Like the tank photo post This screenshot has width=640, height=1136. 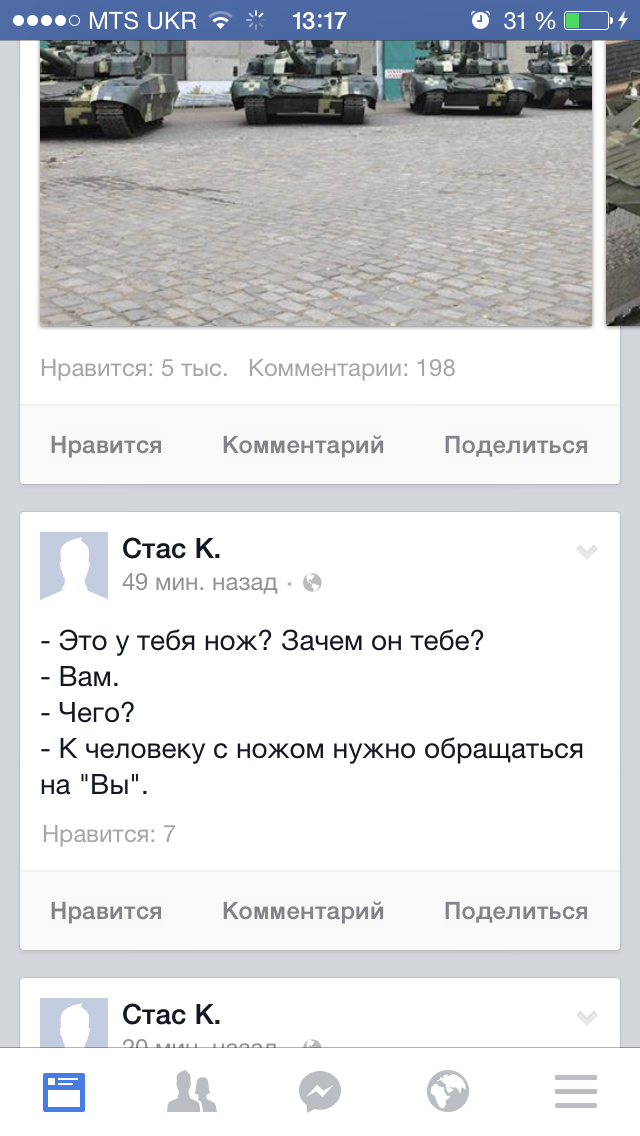[x=106, y=445]
